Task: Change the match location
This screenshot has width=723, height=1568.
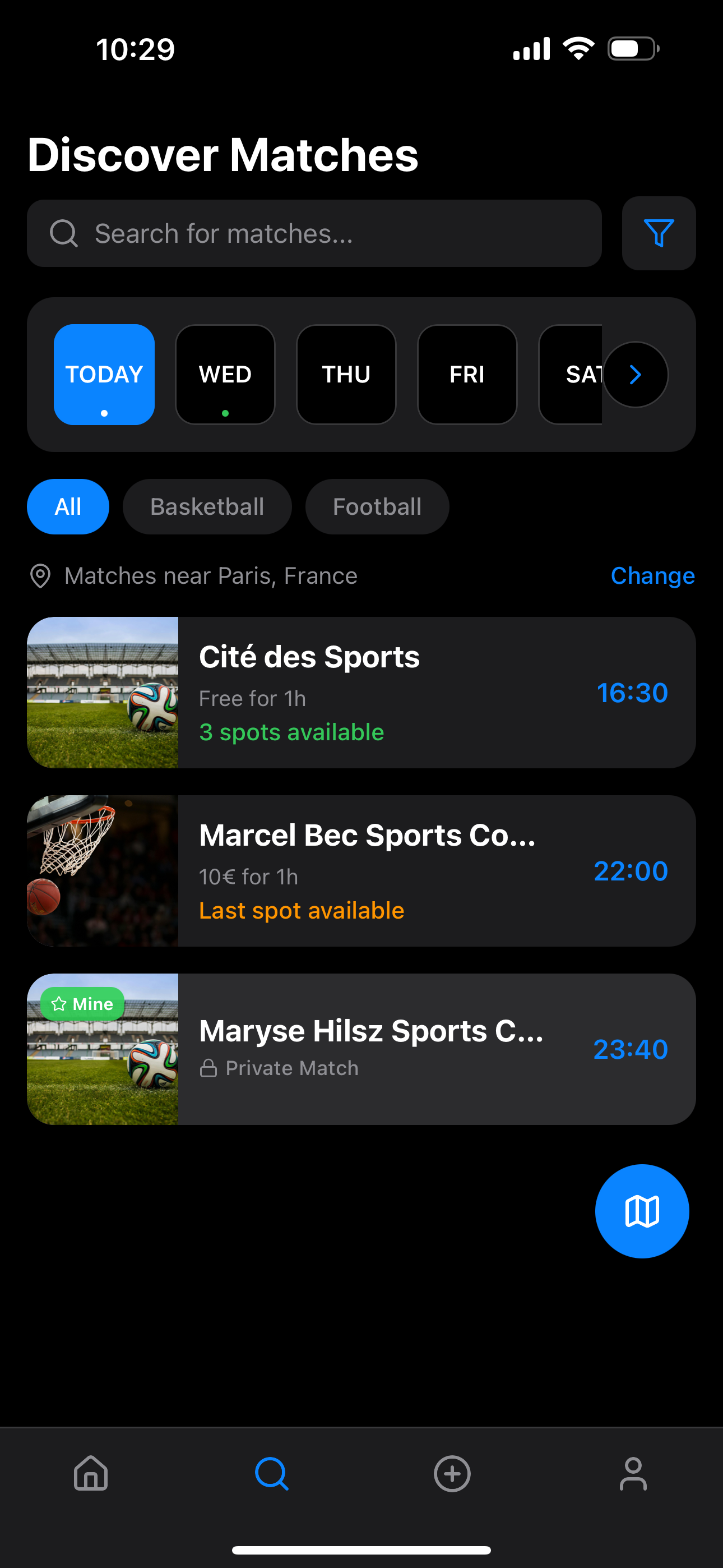Action: tap(652, 576)
